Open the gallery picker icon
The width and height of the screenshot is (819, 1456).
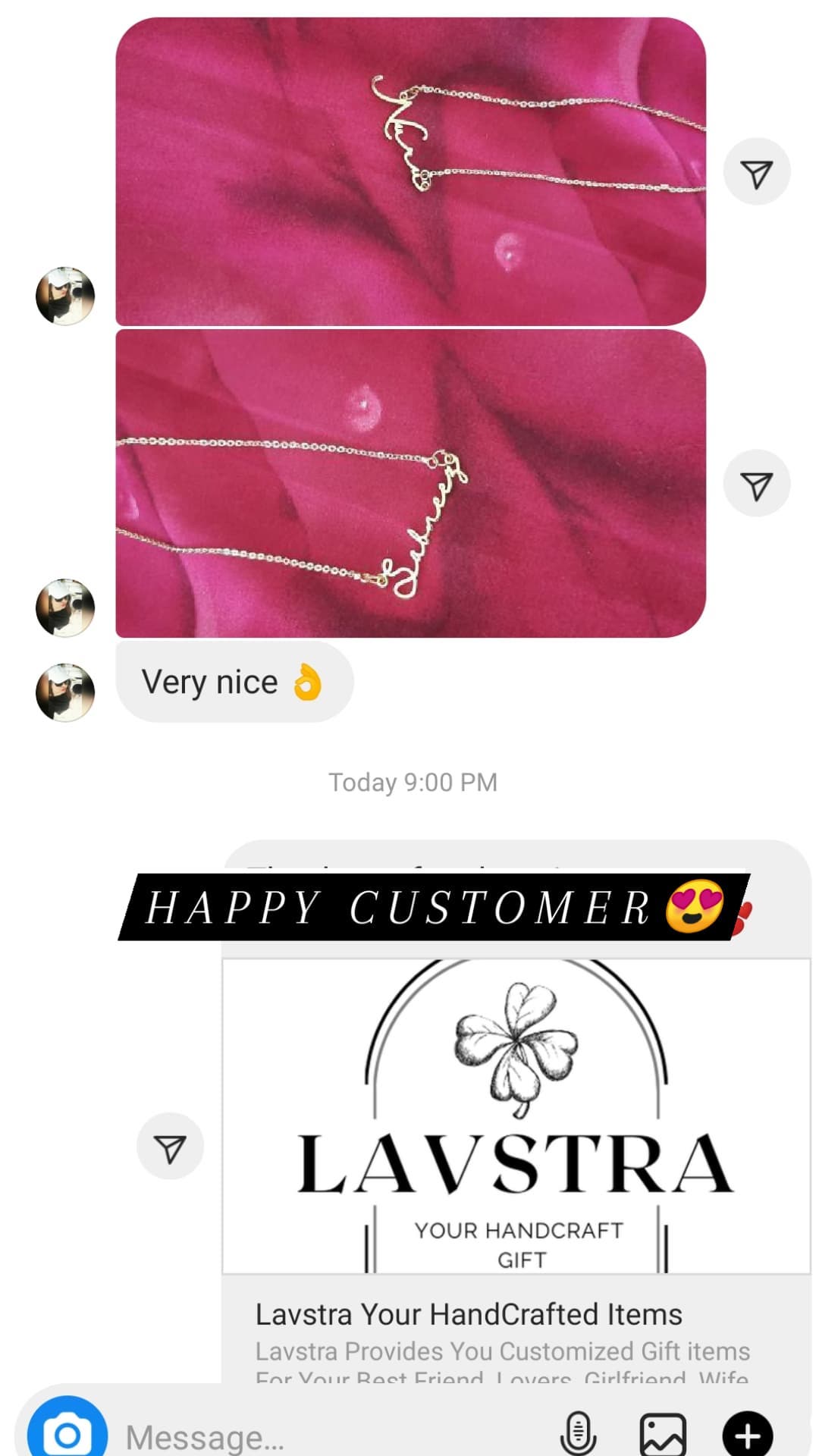coord(663,1433)
